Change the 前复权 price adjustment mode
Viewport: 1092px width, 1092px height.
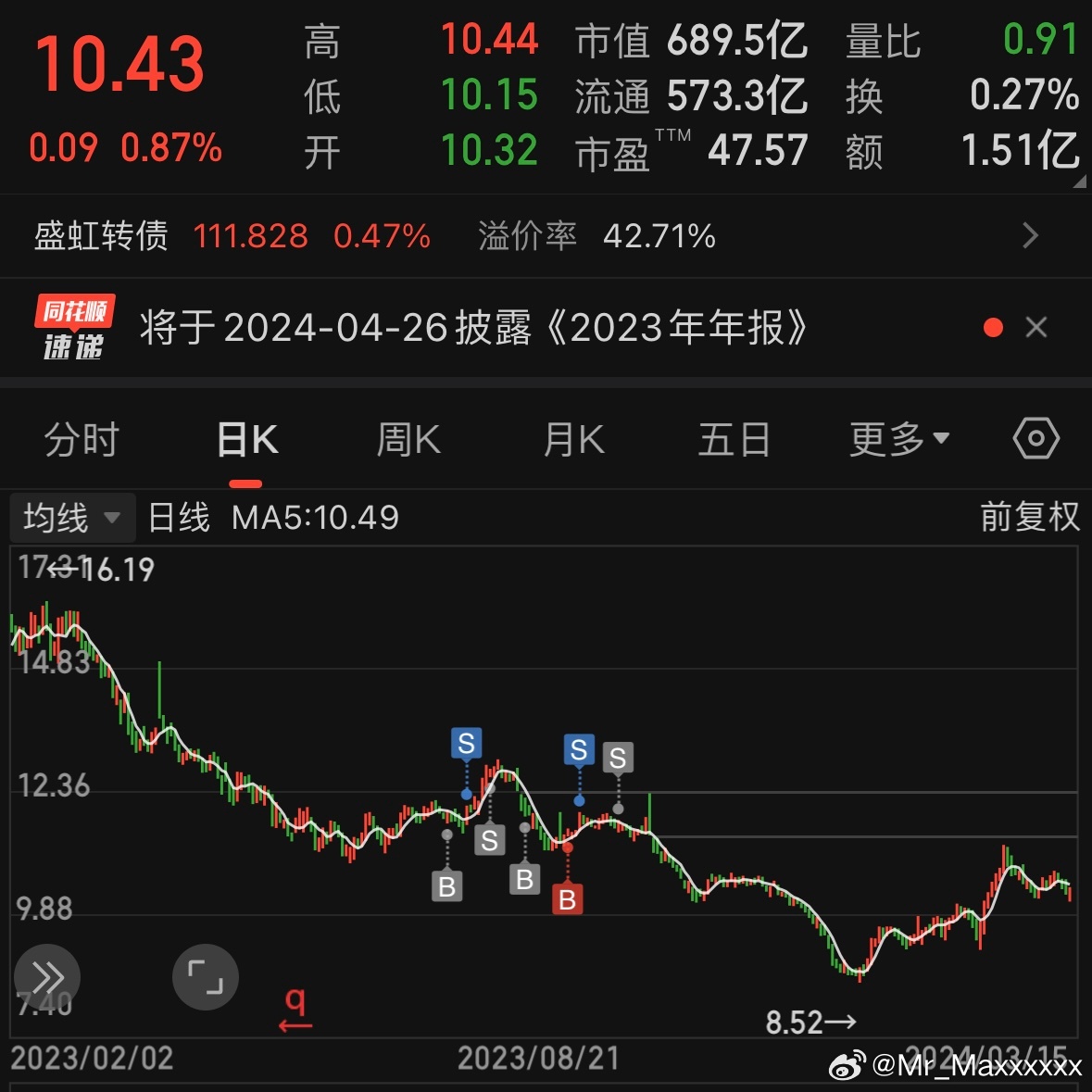click(1029, 517)
